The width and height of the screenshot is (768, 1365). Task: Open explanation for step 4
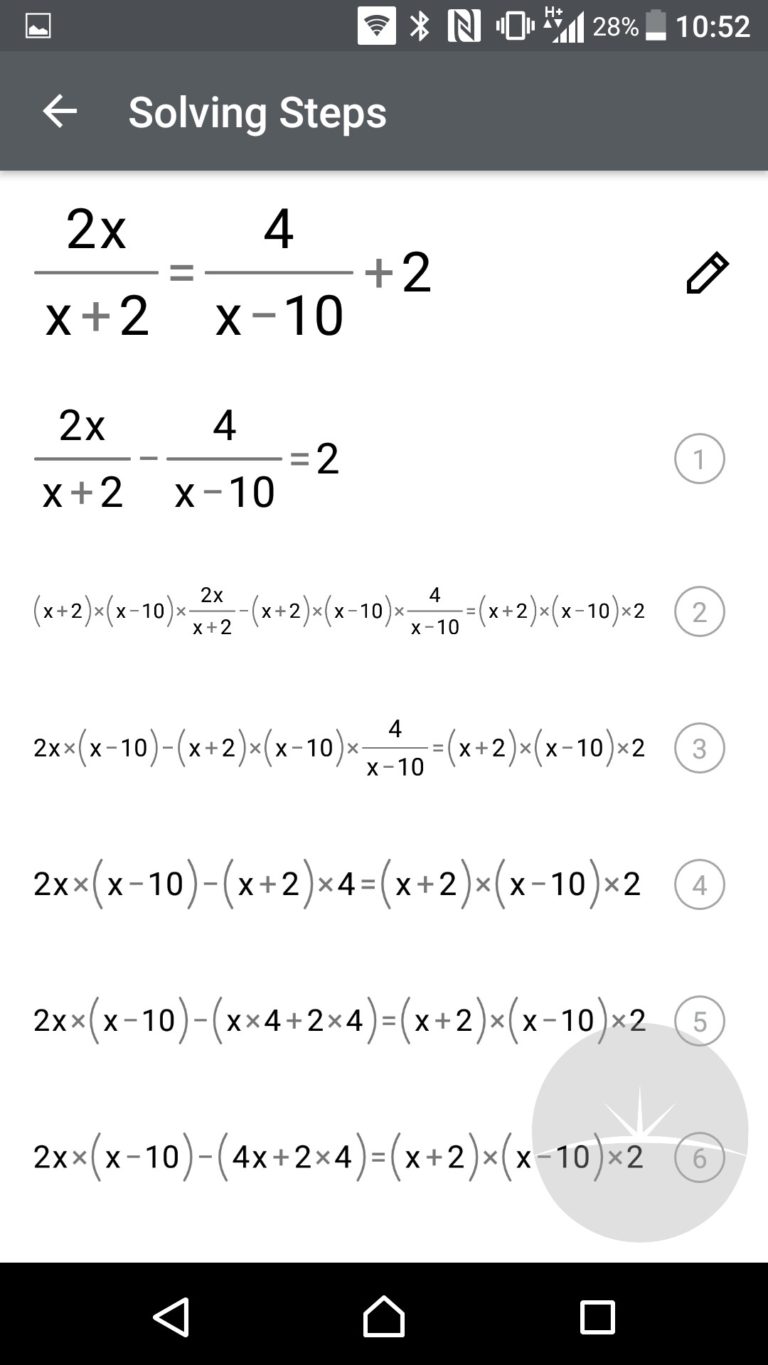pos(699,884)
